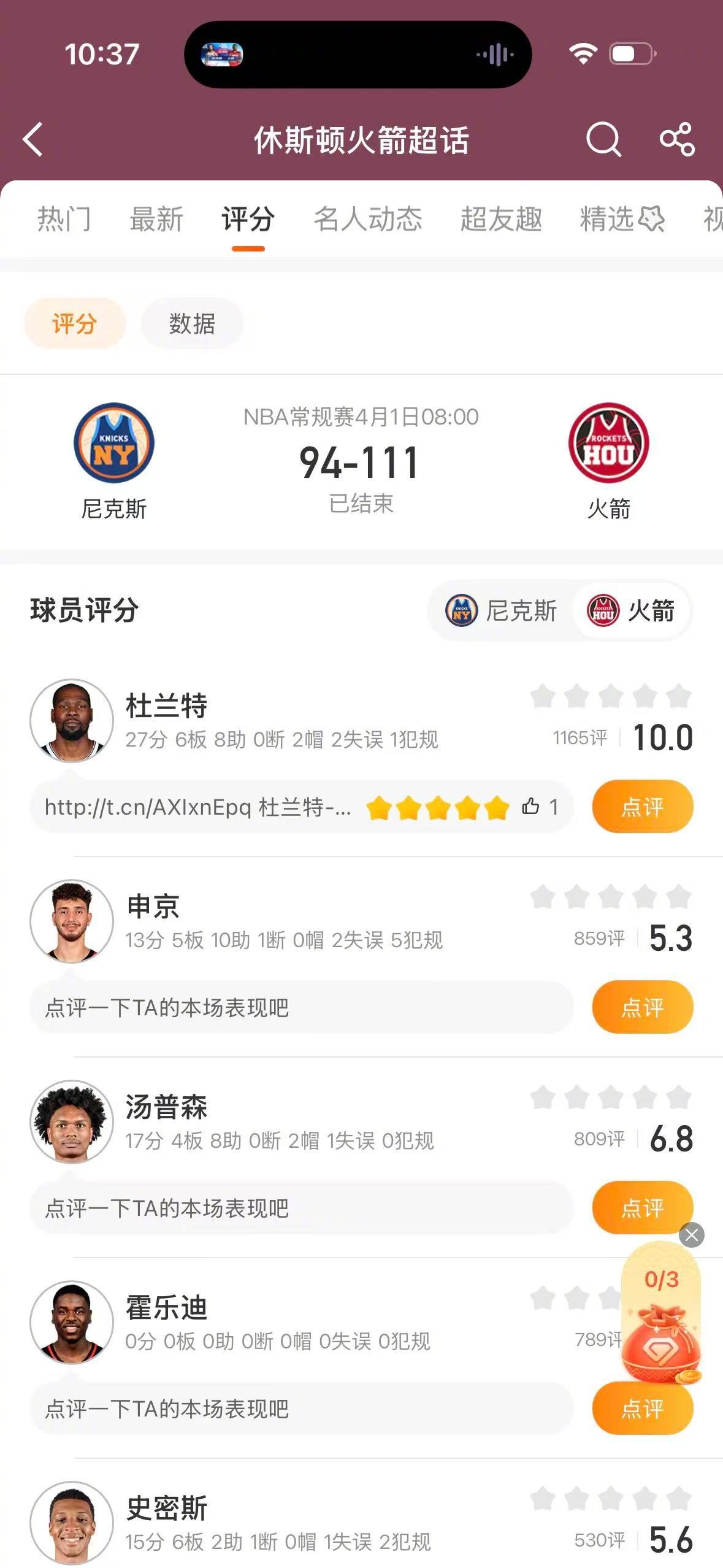Tap 汤普森's profile photo
Image resolution: width=723 pixels, height=1568 pixels.
(73, 1123)
